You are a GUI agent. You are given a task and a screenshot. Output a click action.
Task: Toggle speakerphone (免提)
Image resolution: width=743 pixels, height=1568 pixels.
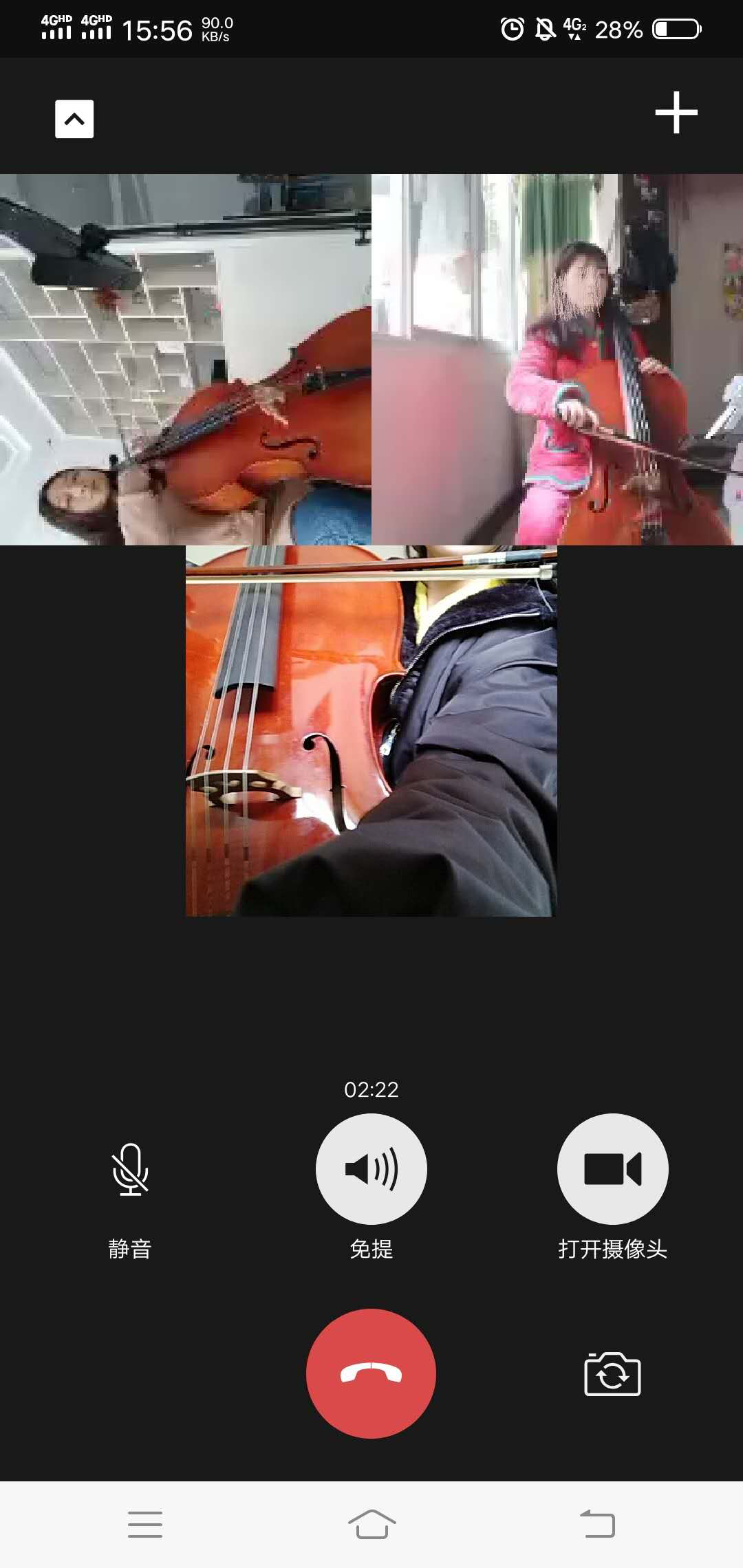(x=371, y=1169)
